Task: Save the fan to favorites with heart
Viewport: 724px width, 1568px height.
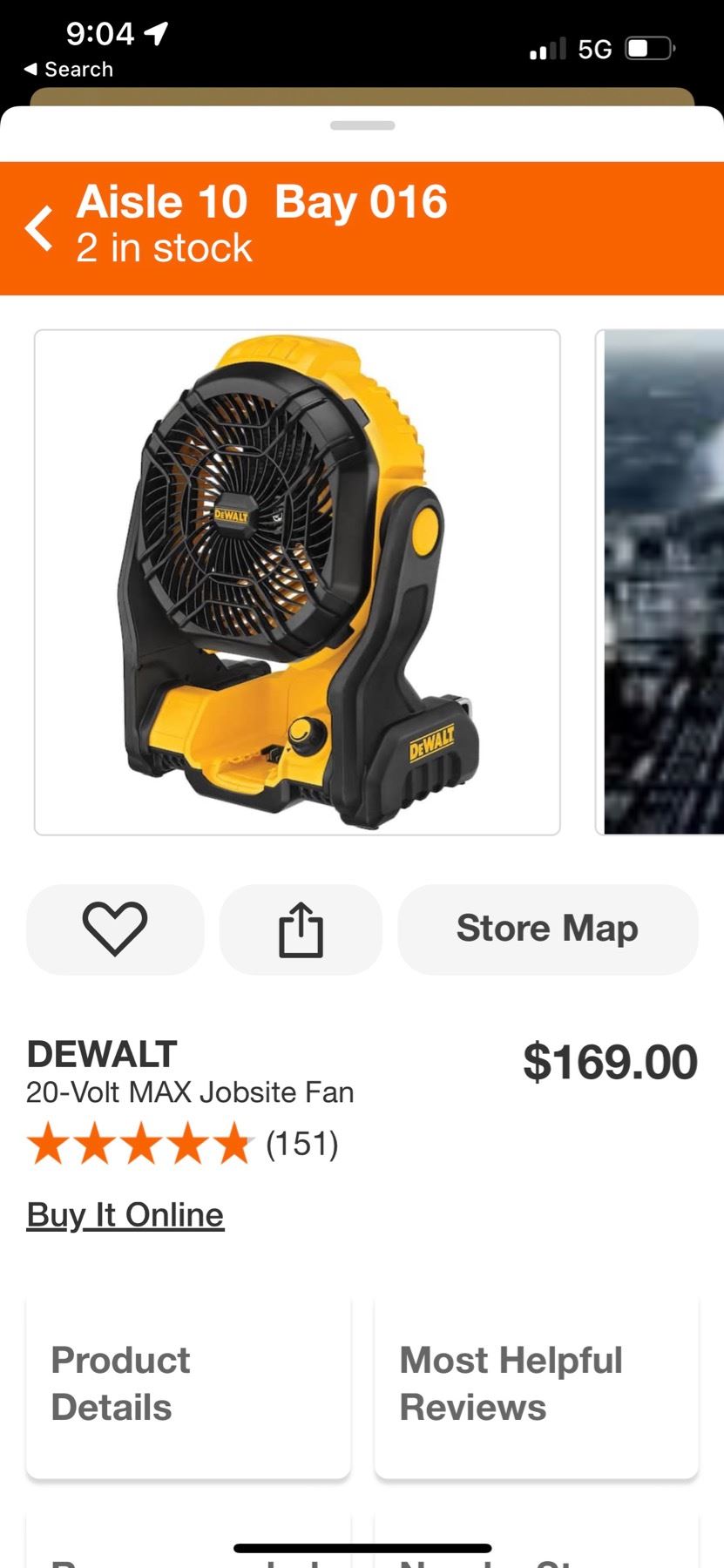Action: [115, 929]
